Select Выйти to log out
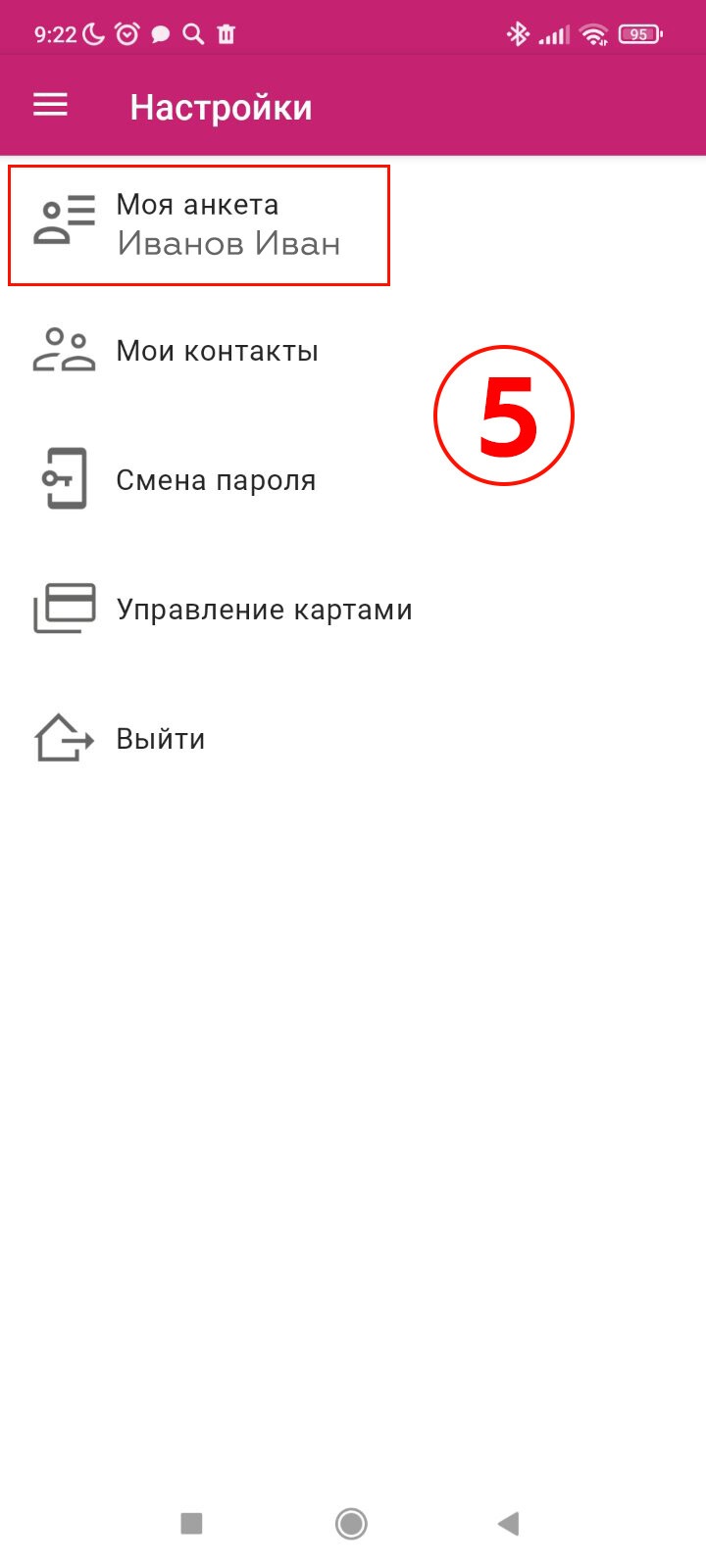 (160, 739)
